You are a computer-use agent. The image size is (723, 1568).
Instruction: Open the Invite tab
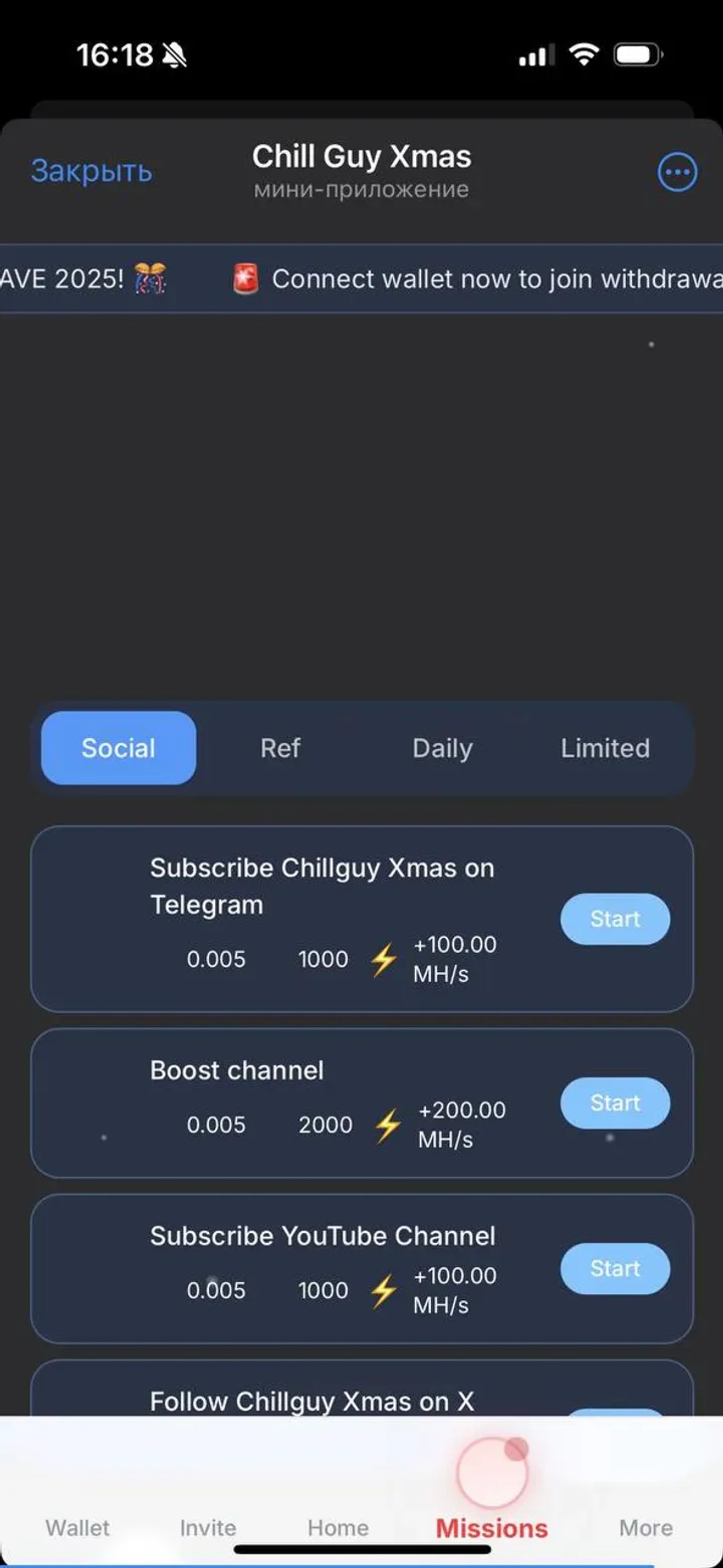click(208, 1527)
